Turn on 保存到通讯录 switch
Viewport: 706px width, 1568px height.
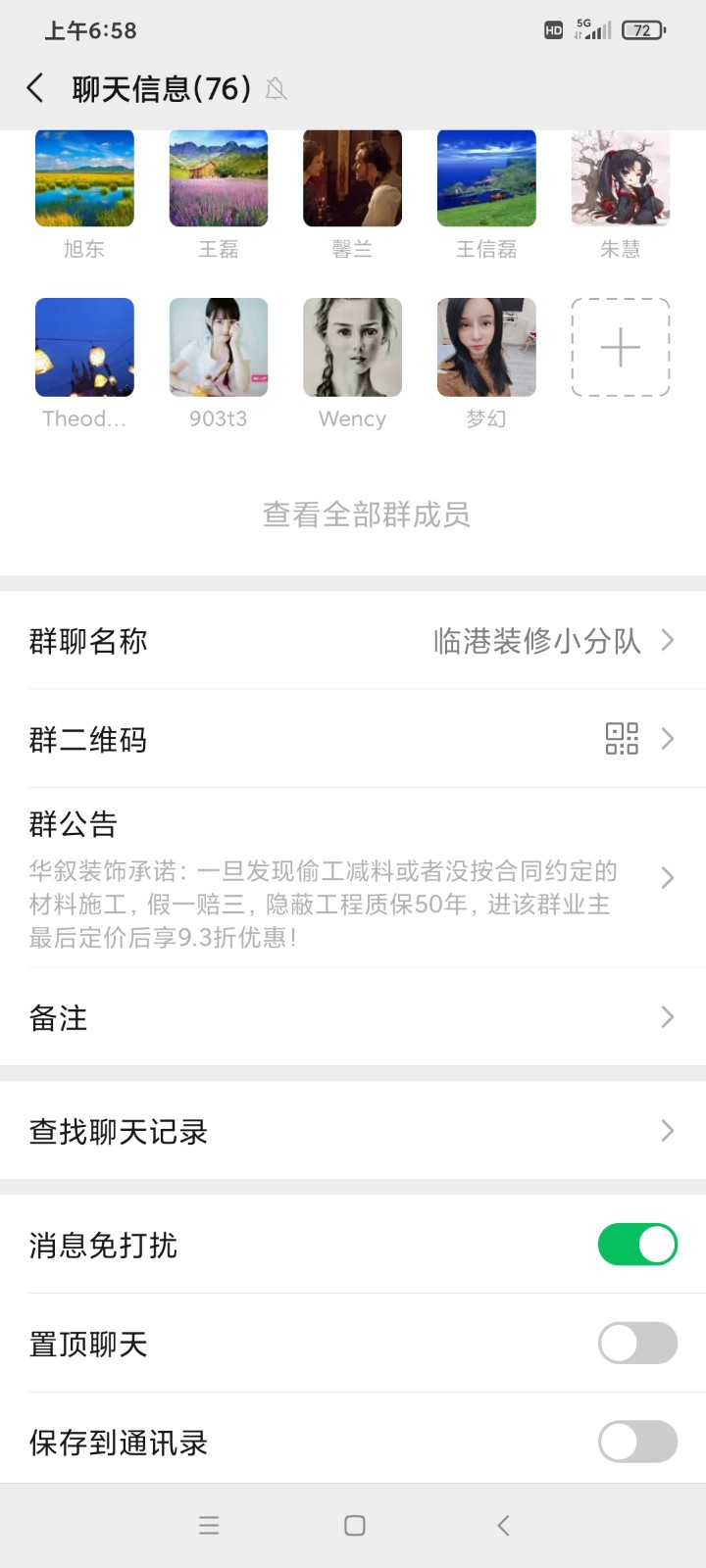637,1442
